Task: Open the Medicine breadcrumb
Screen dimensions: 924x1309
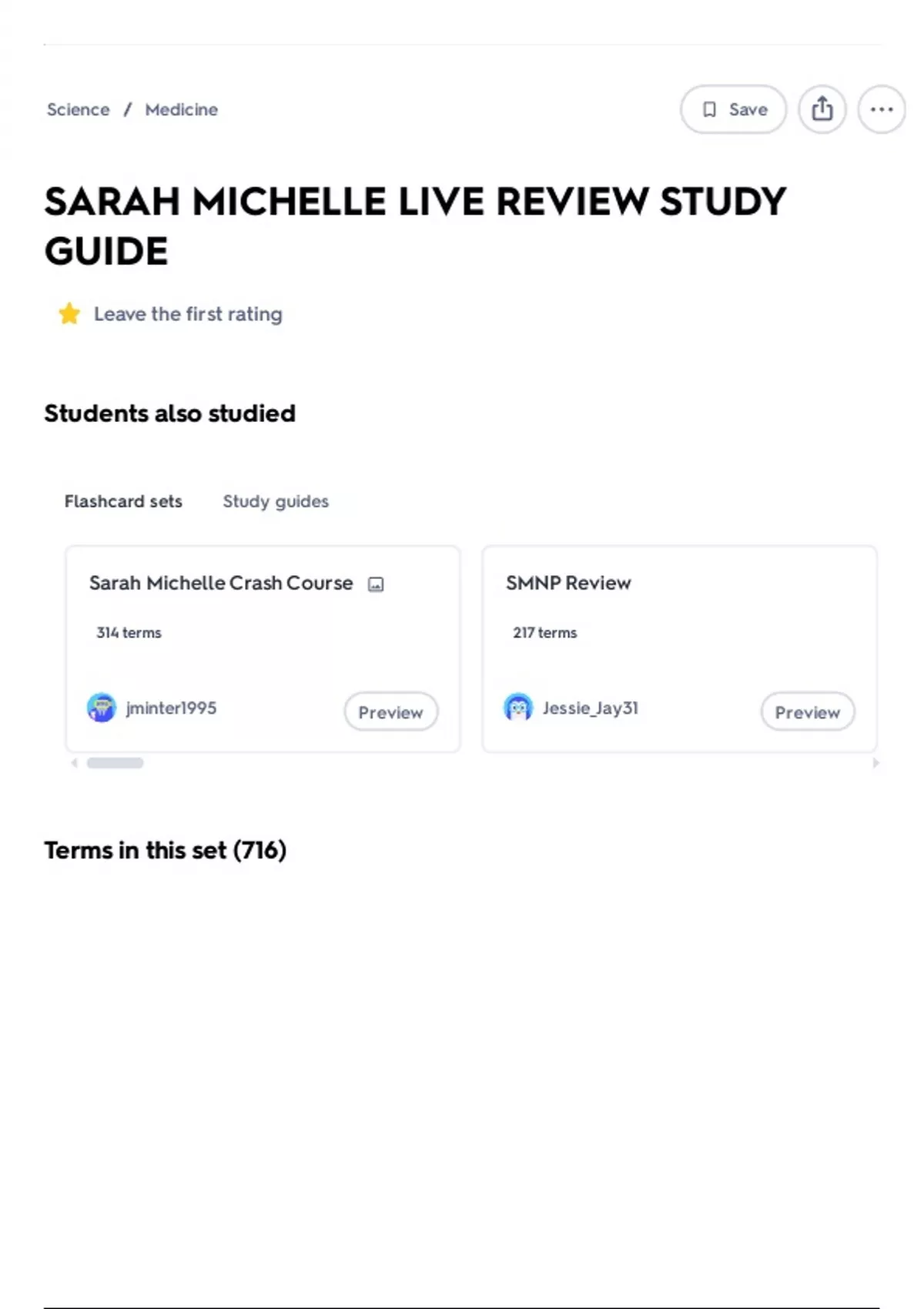Action: [182, 109]
